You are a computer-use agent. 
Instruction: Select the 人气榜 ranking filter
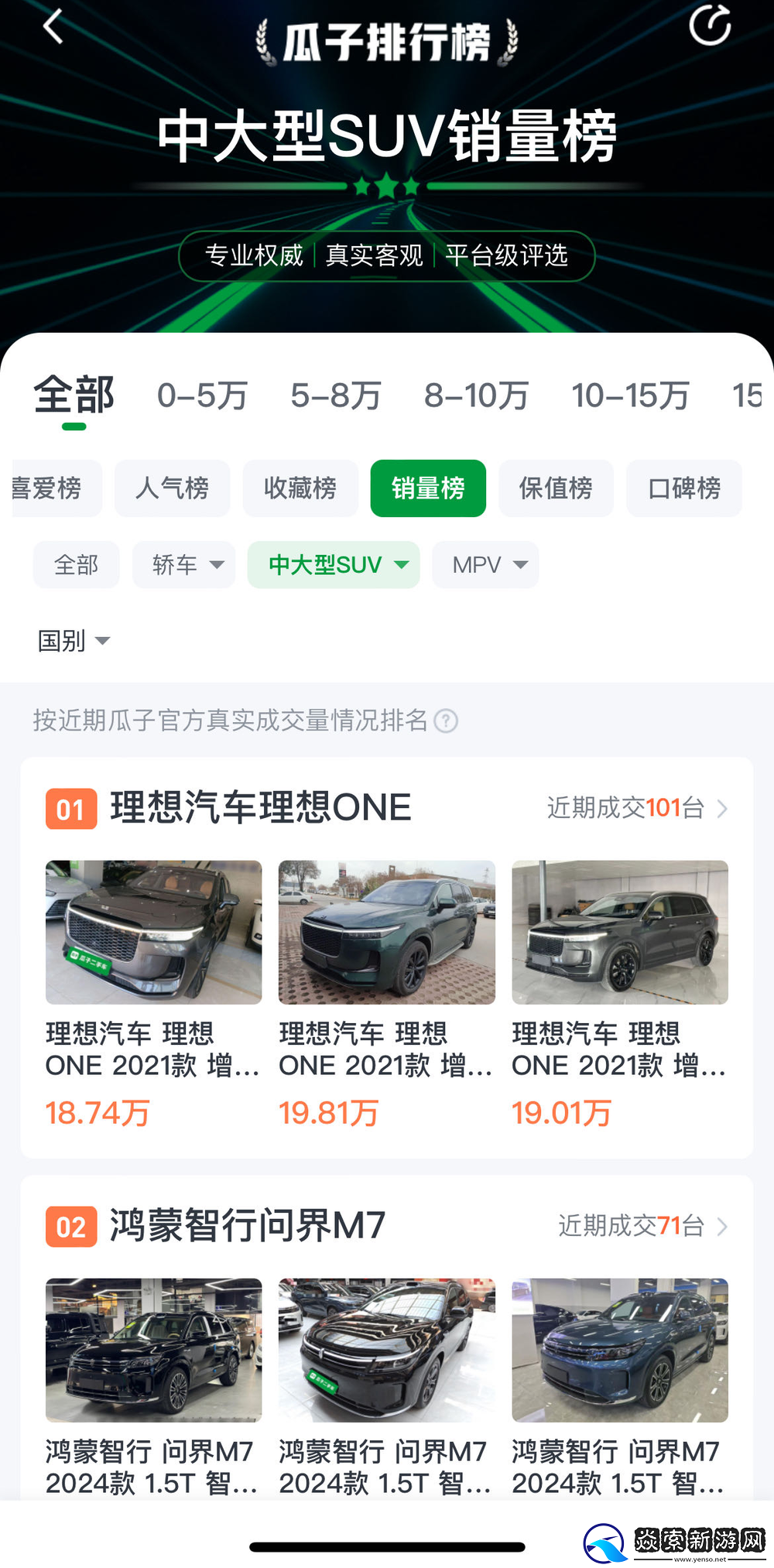coord(171,488)
